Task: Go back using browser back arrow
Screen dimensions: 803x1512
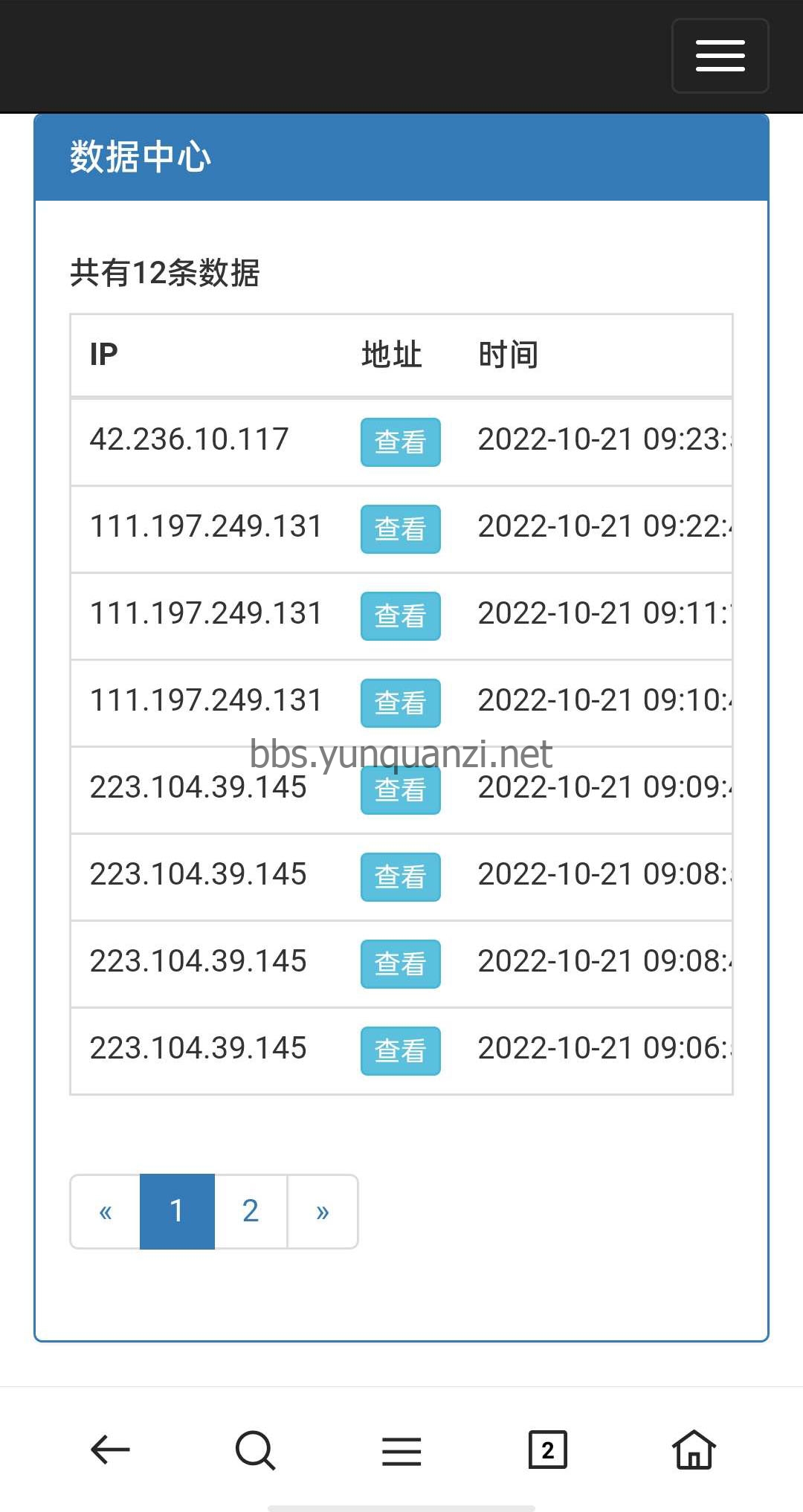Action: pyautogui.click(x=110, y=1450)
